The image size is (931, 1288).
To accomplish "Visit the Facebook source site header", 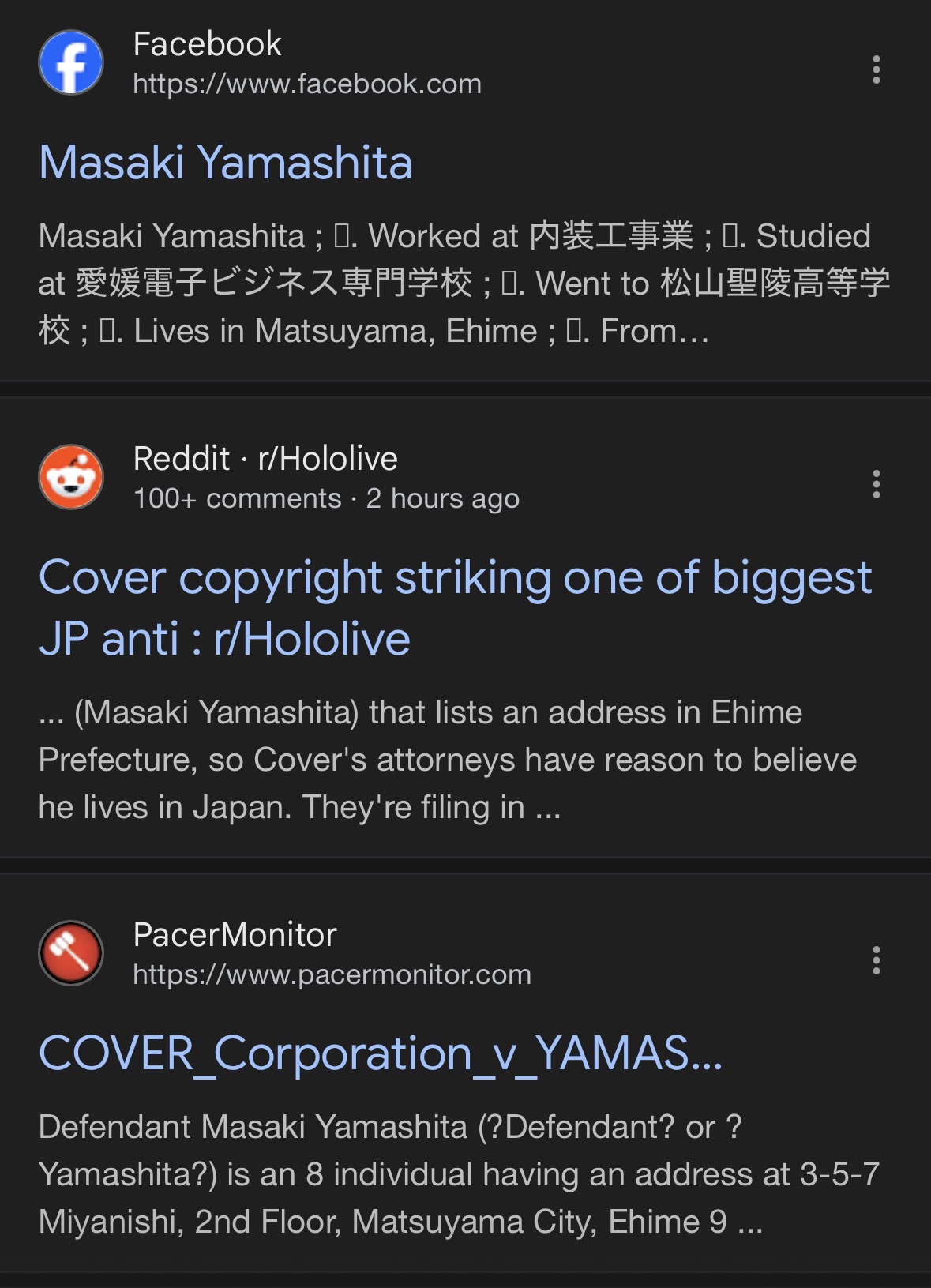I will (x=261, y=63).
